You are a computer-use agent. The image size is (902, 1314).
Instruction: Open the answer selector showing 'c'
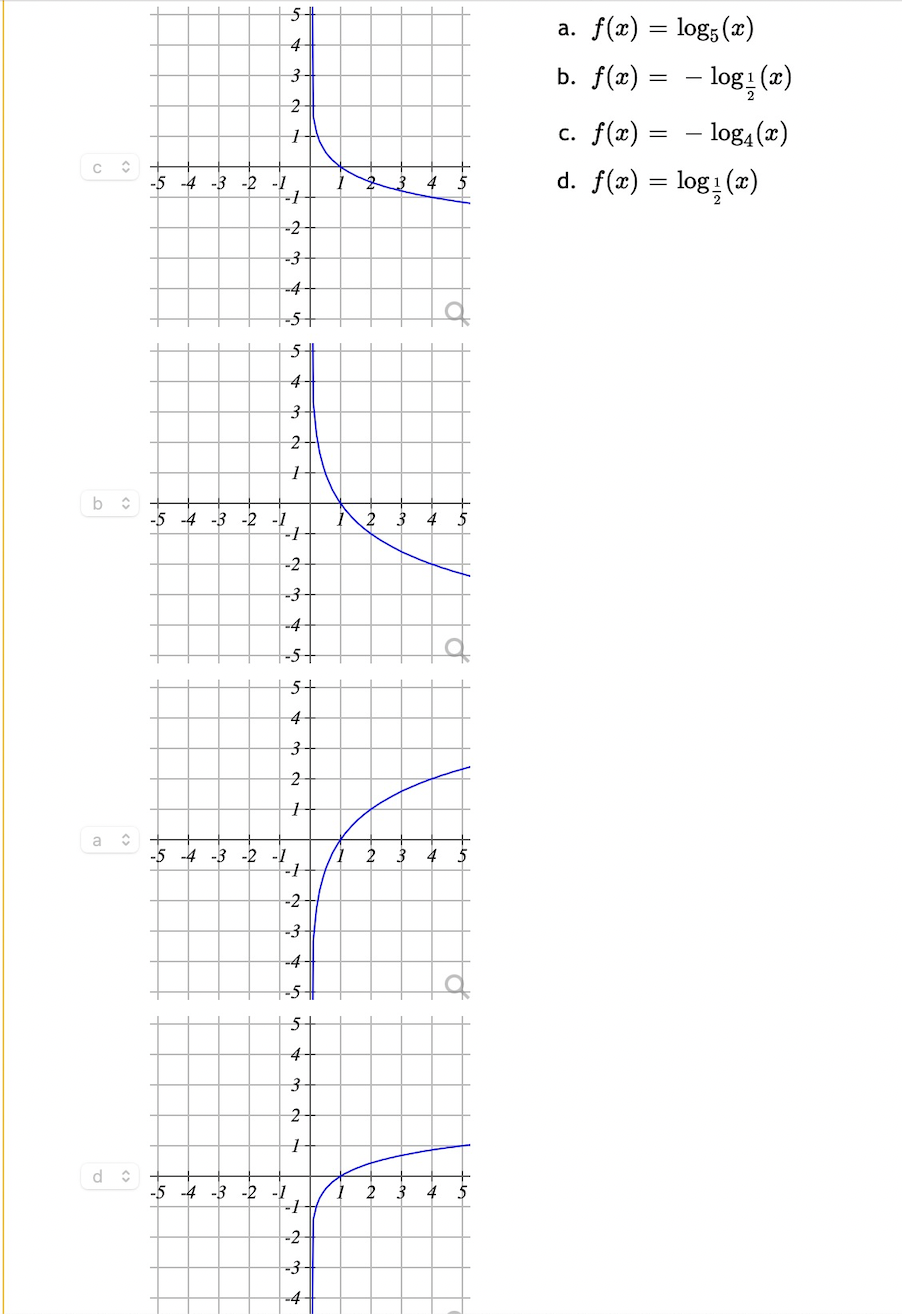(x=108, y=167)
